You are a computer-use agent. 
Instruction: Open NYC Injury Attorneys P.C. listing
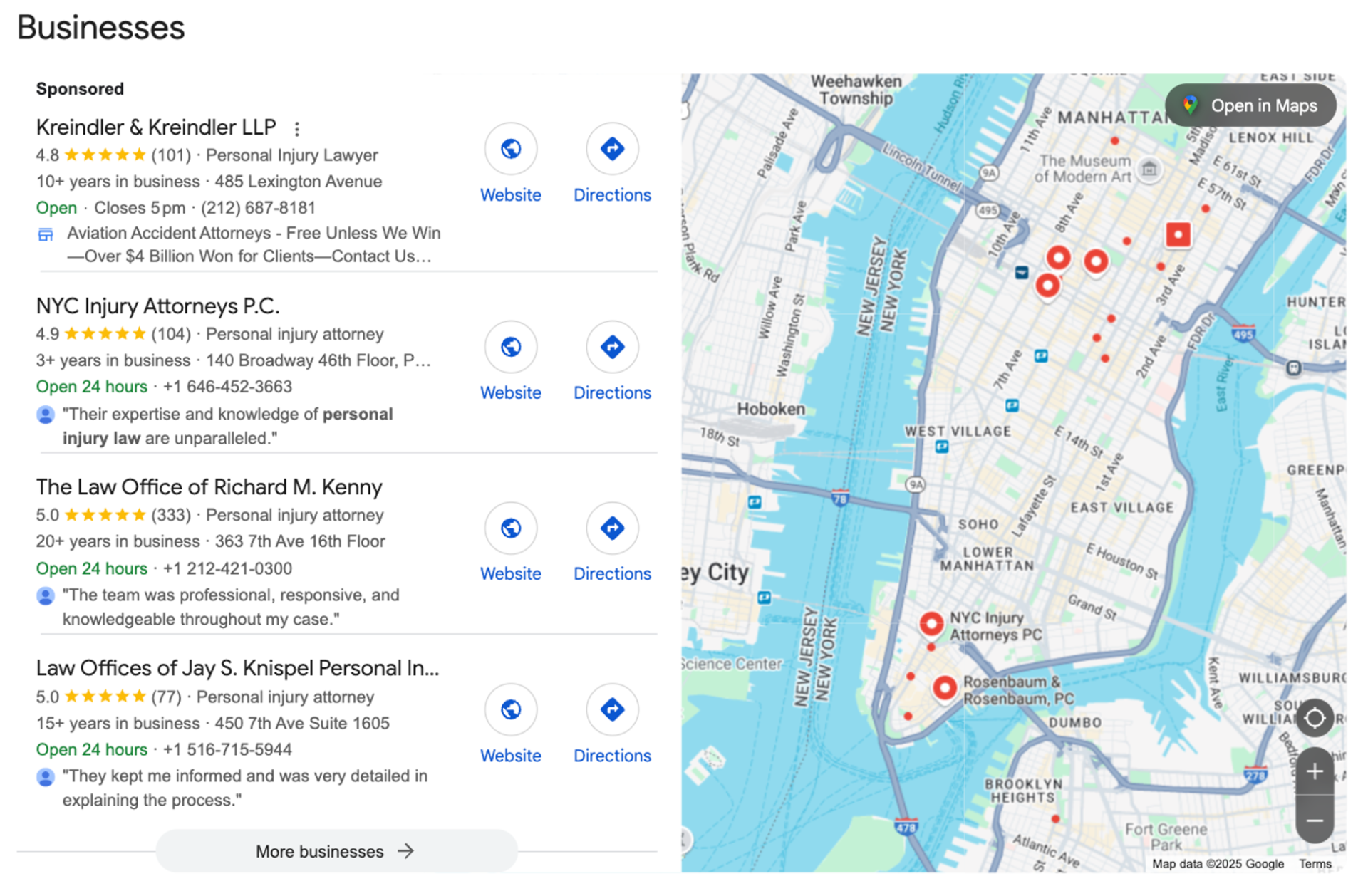157,306
